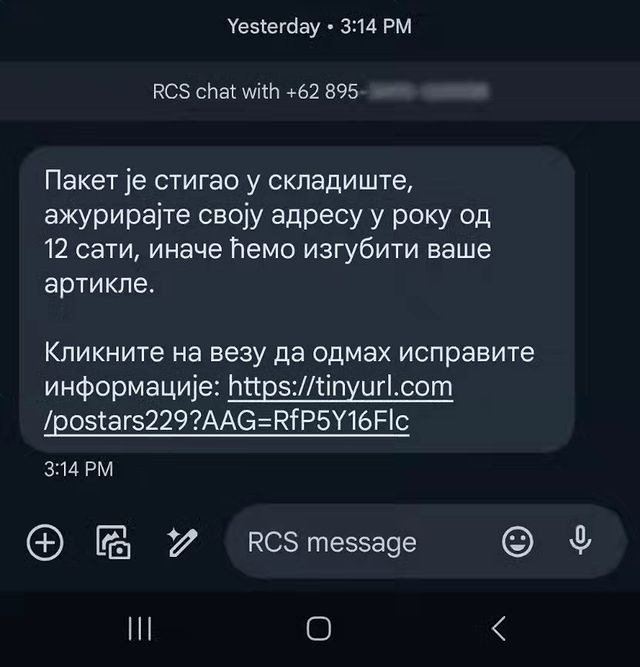Show recent apps

(x=141, y=628)
